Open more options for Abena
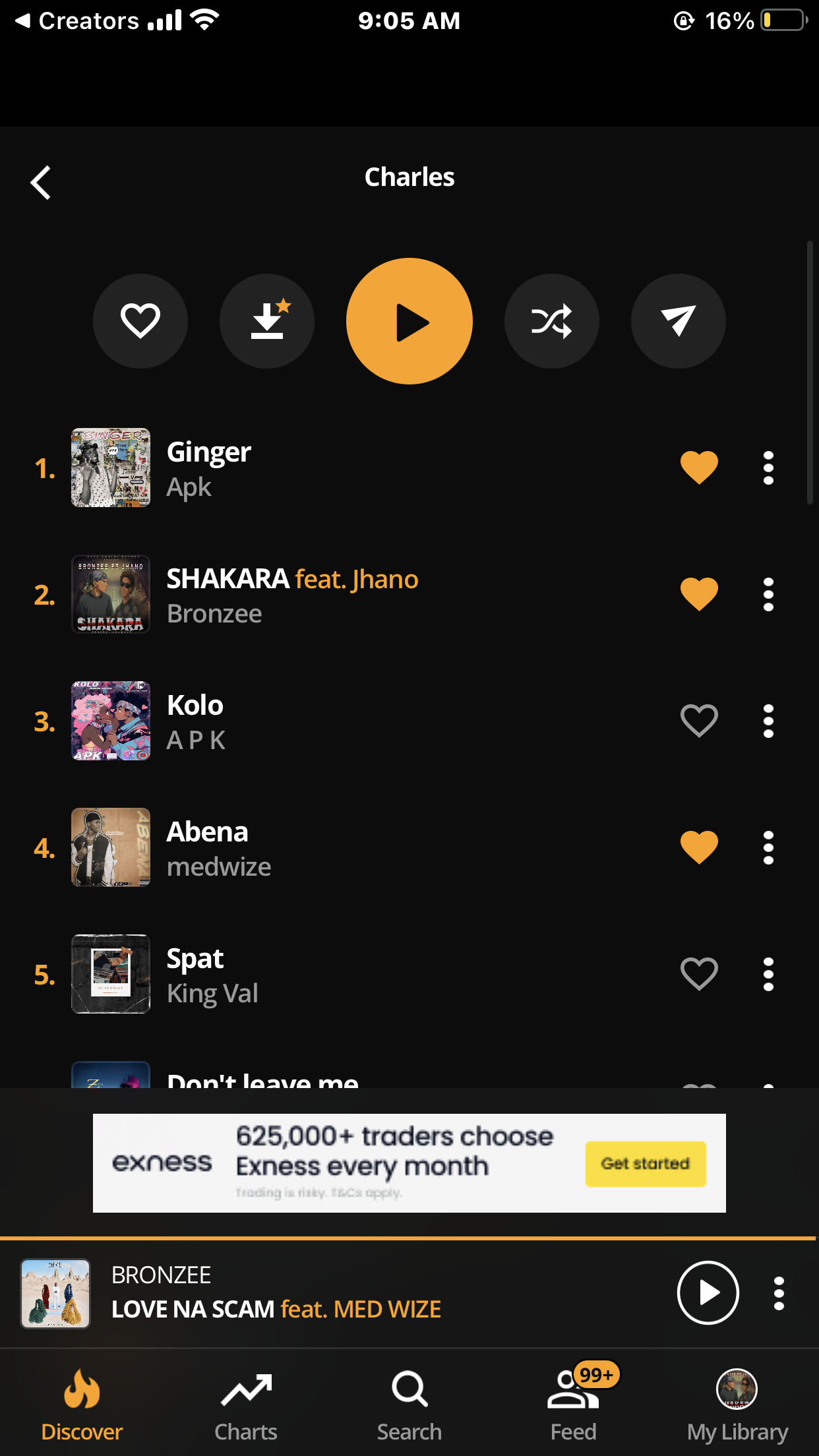The width and height of the screenshot is (819, 1456). pos(768,847)
